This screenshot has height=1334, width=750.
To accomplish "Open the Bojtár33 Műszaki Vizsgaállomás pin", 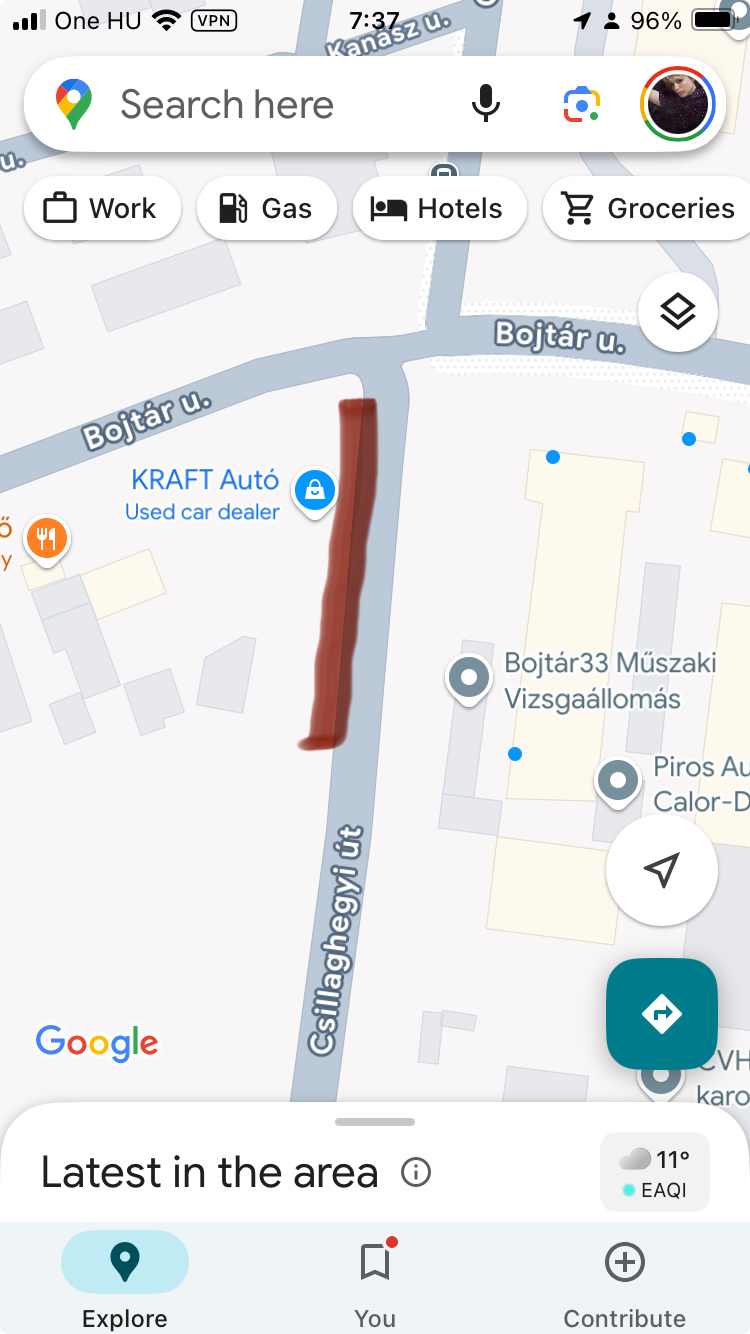I will 468,678.
